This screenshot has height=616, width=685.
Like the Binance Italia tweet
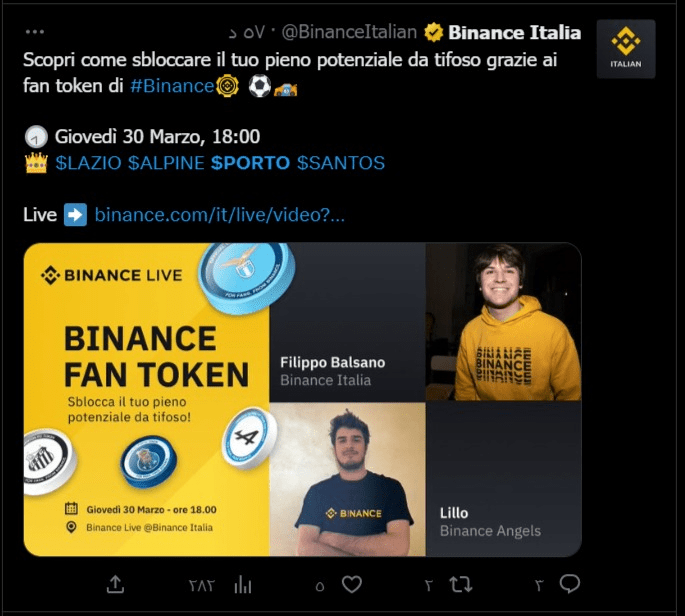coord(351,583)
